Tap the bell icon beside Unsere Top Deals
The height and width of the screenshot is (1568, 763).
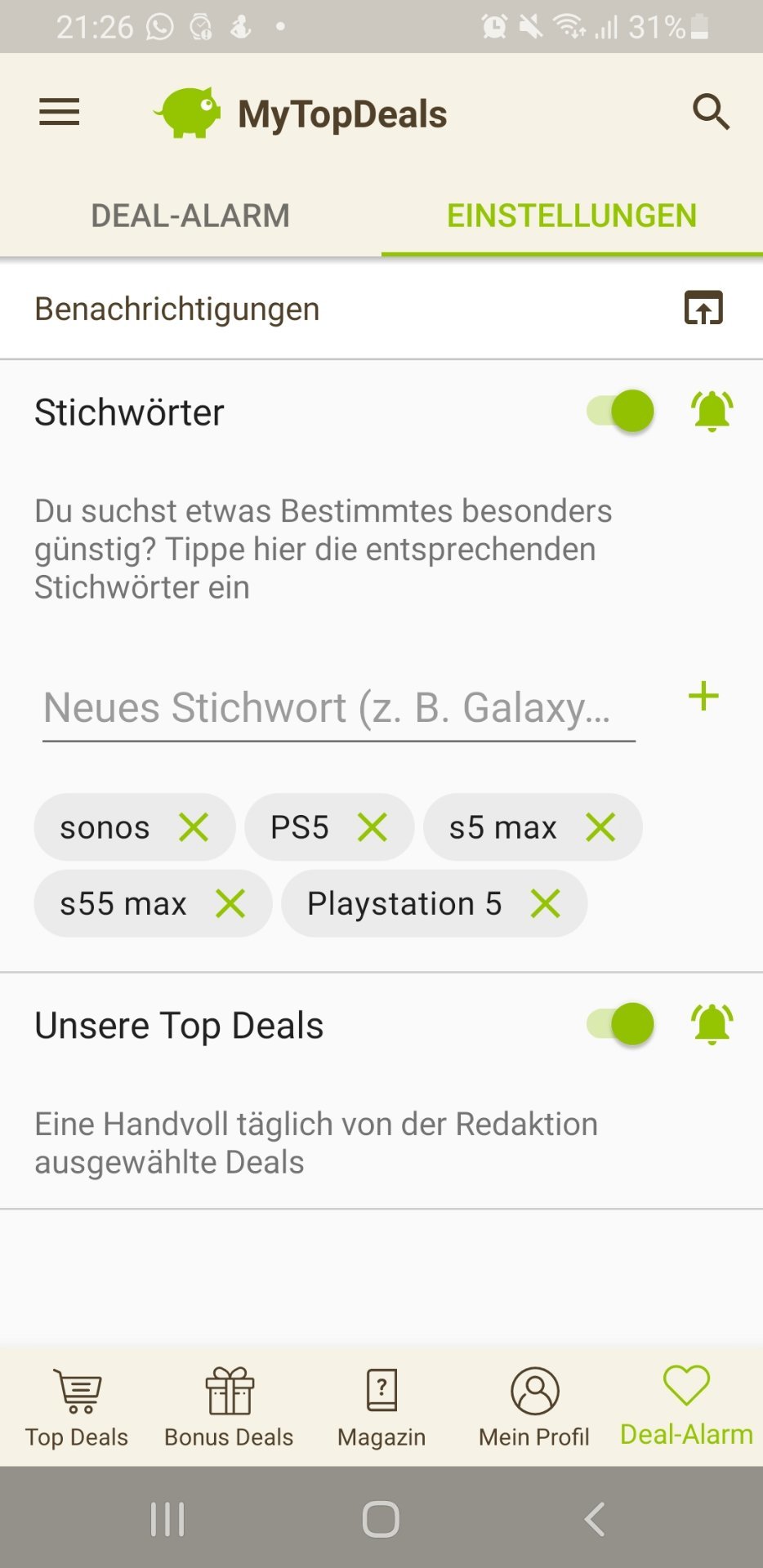coord(712,1024)
